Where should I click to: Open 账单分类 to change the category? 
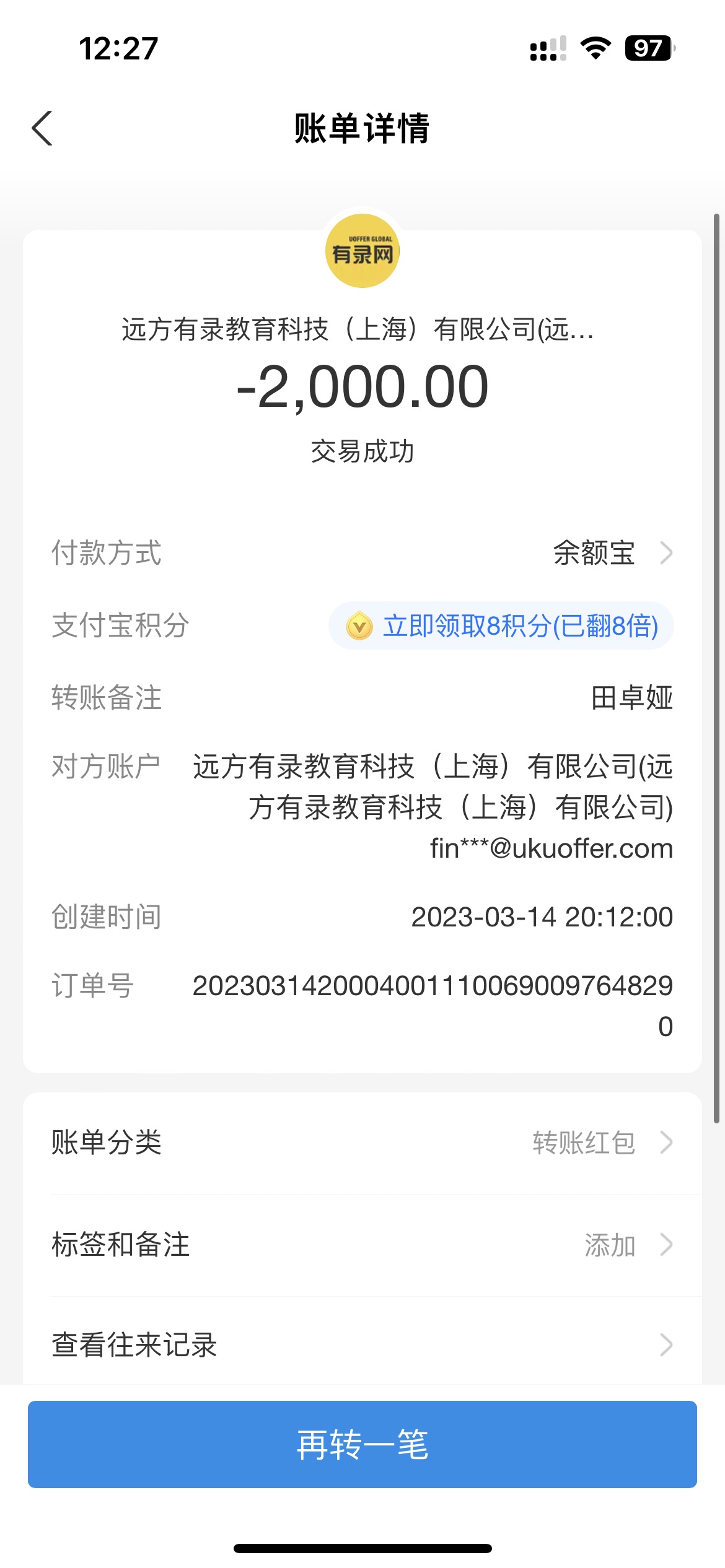pyautogui.click(x=362, y=1143)
